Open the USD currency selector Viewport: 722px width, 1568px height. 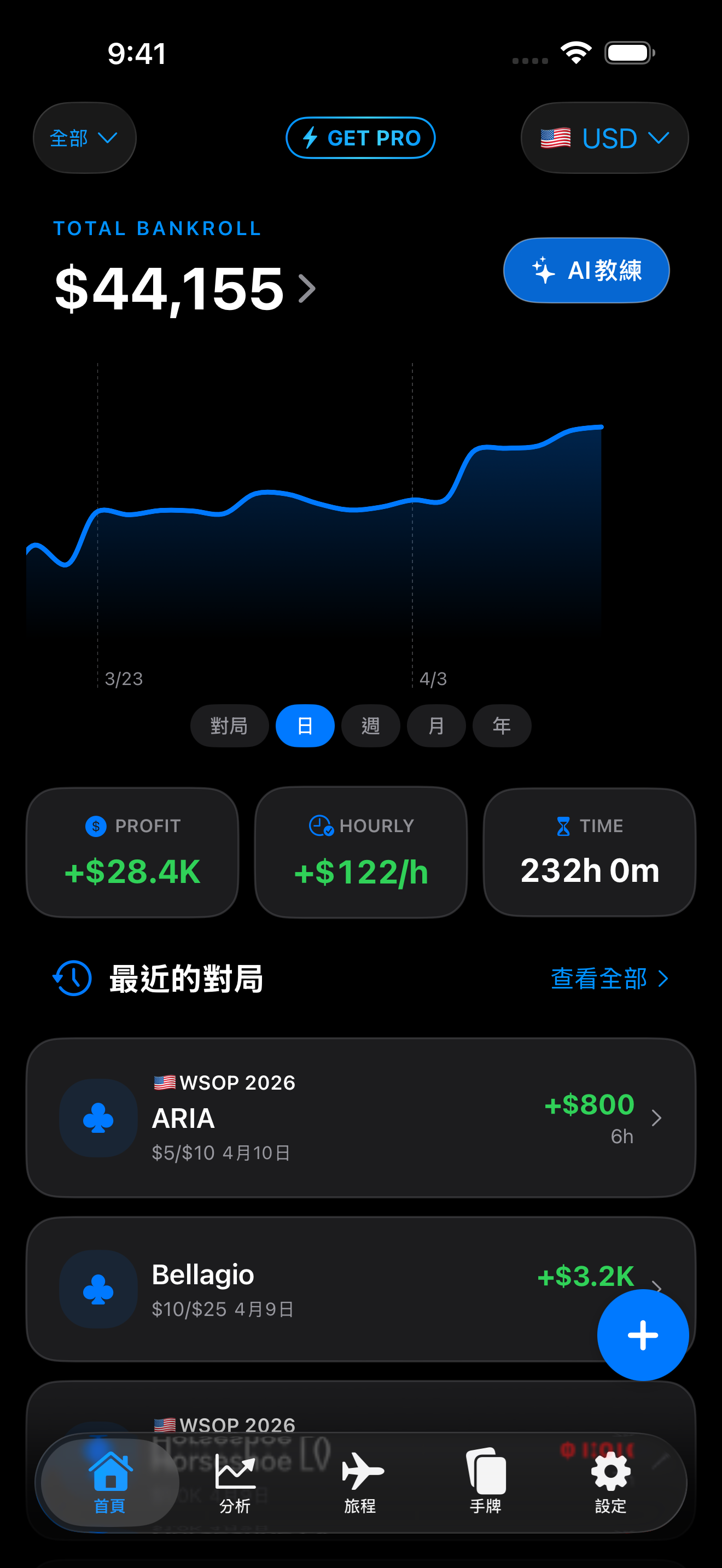[604, 138]
